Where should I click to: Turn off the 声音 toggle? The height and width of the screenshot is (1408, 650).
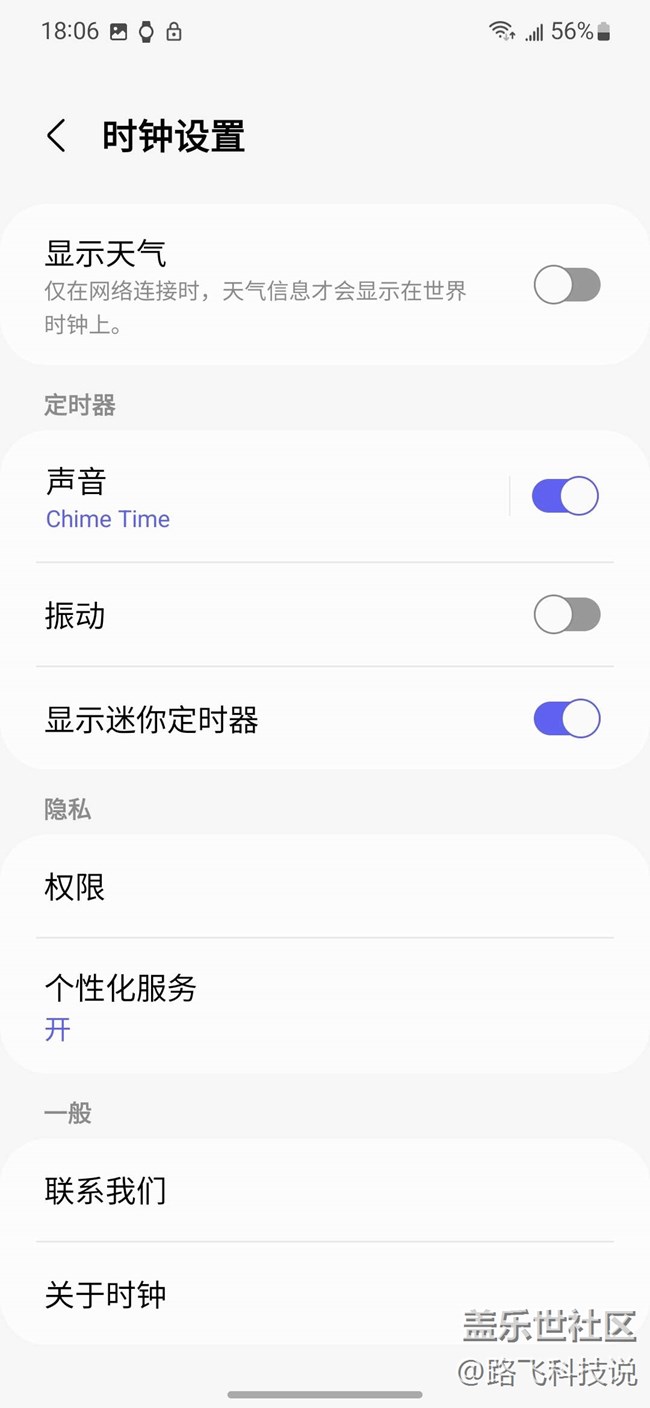coord(565,496)
